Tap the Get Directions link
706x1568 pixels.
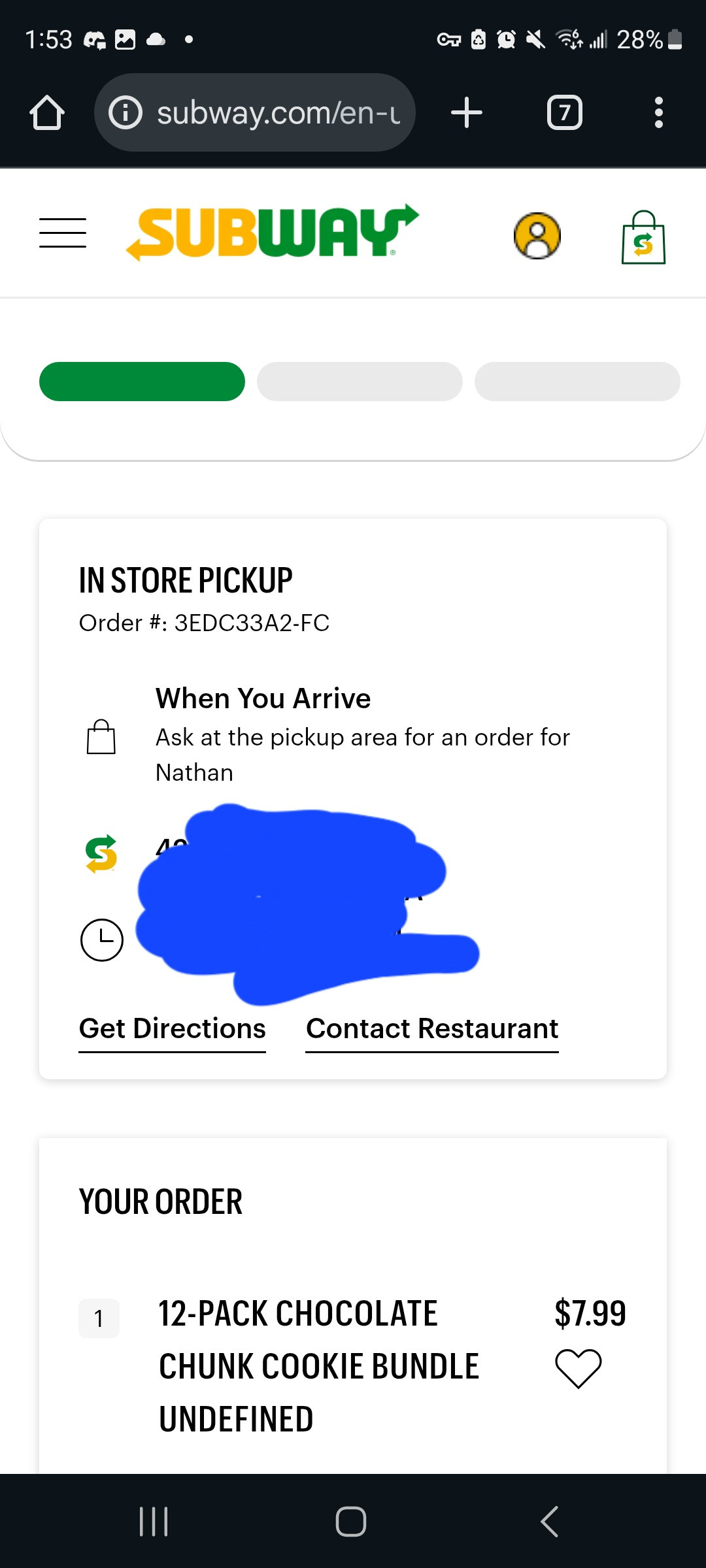172,1029
